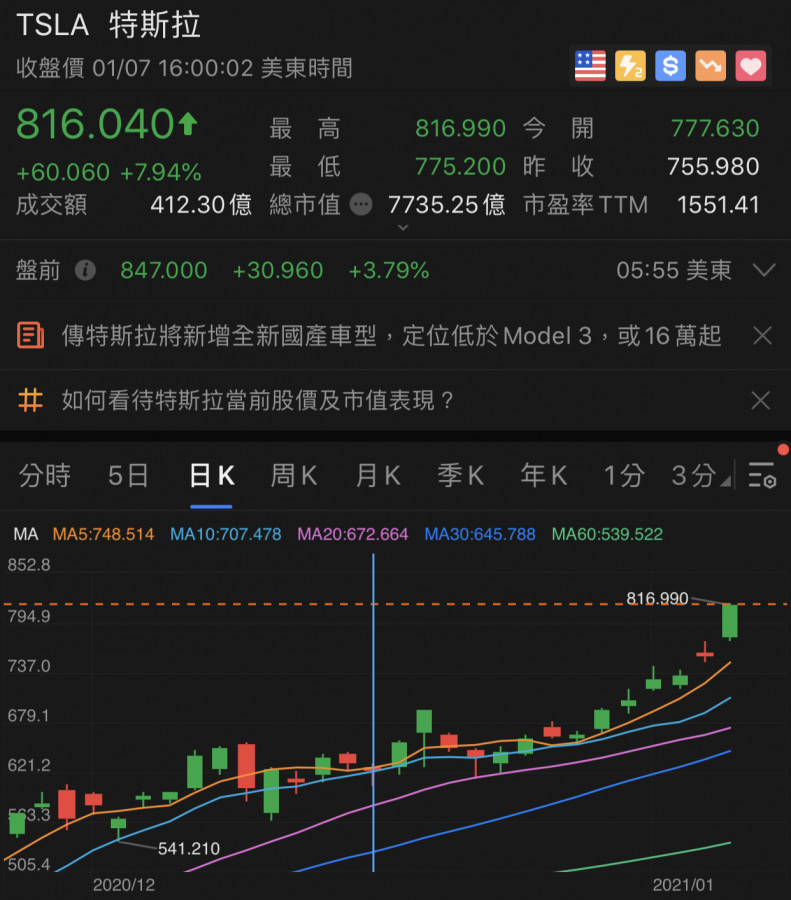Select the 月K chart tab
Screen dimensions: 791x900
pyautogui.click(x=378, y=475)
